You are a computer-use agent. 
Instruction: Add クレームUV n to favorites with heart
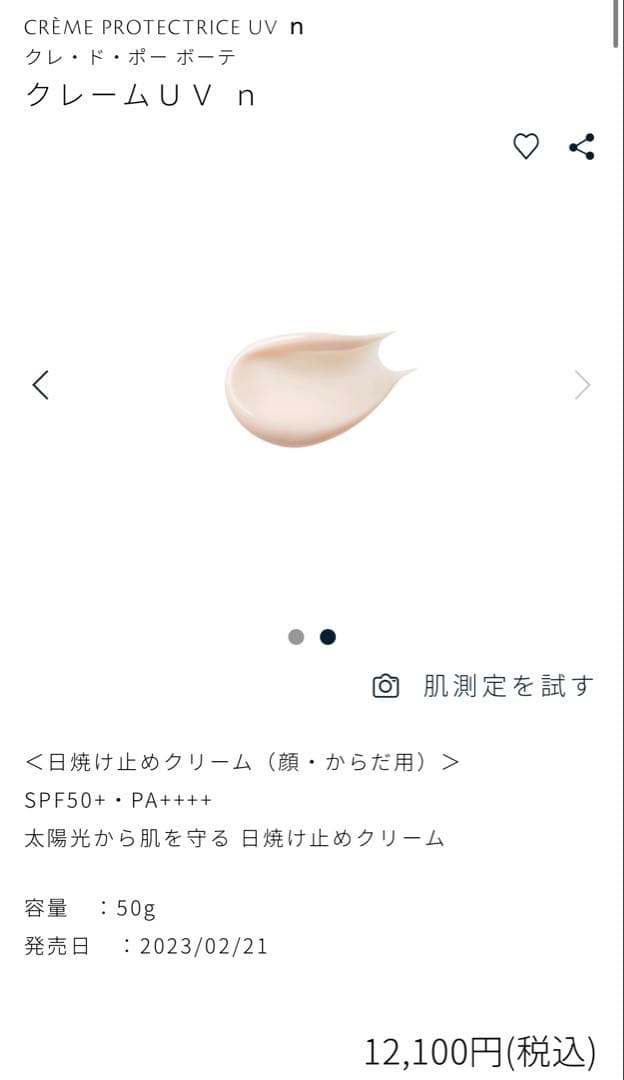[x=526, y=147]
